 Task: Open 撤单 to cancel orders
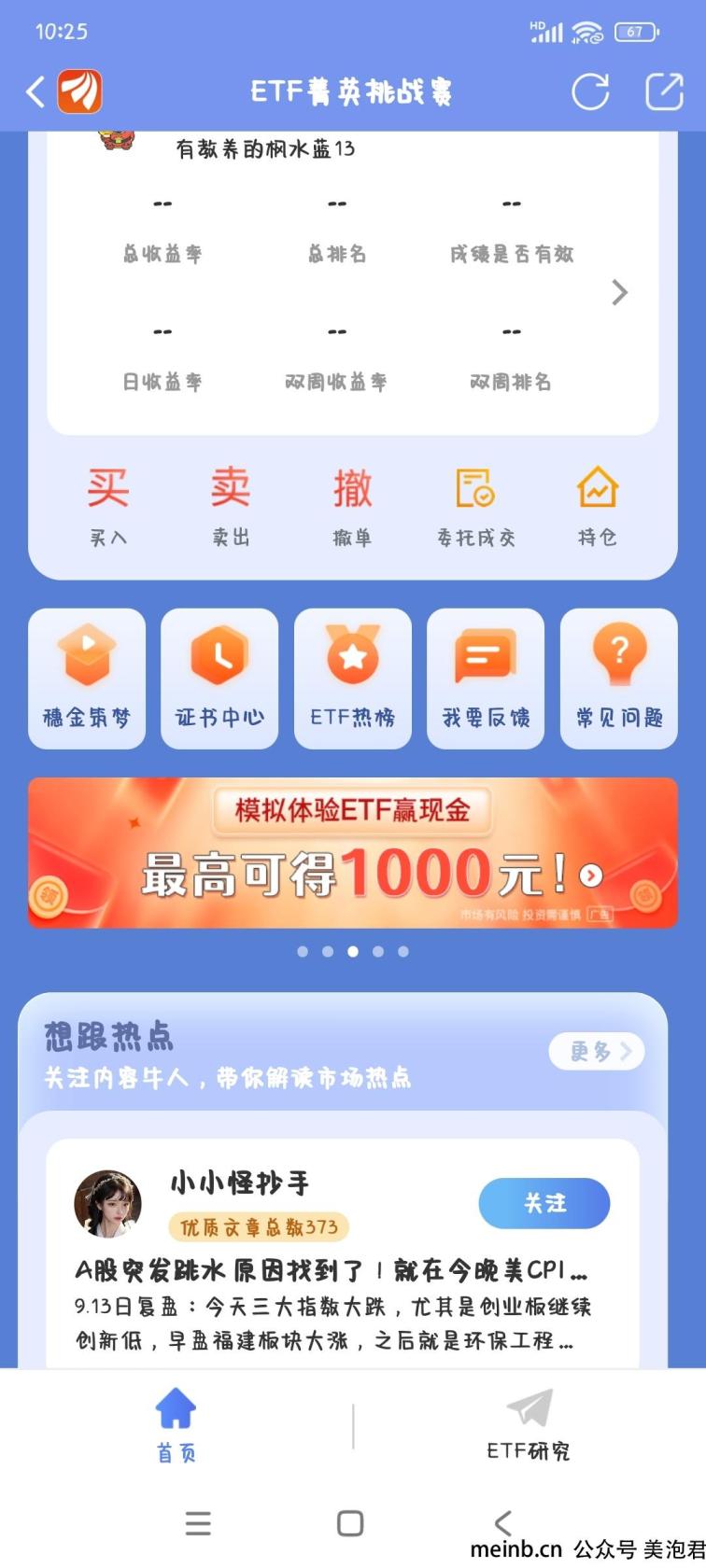[352, 507]
